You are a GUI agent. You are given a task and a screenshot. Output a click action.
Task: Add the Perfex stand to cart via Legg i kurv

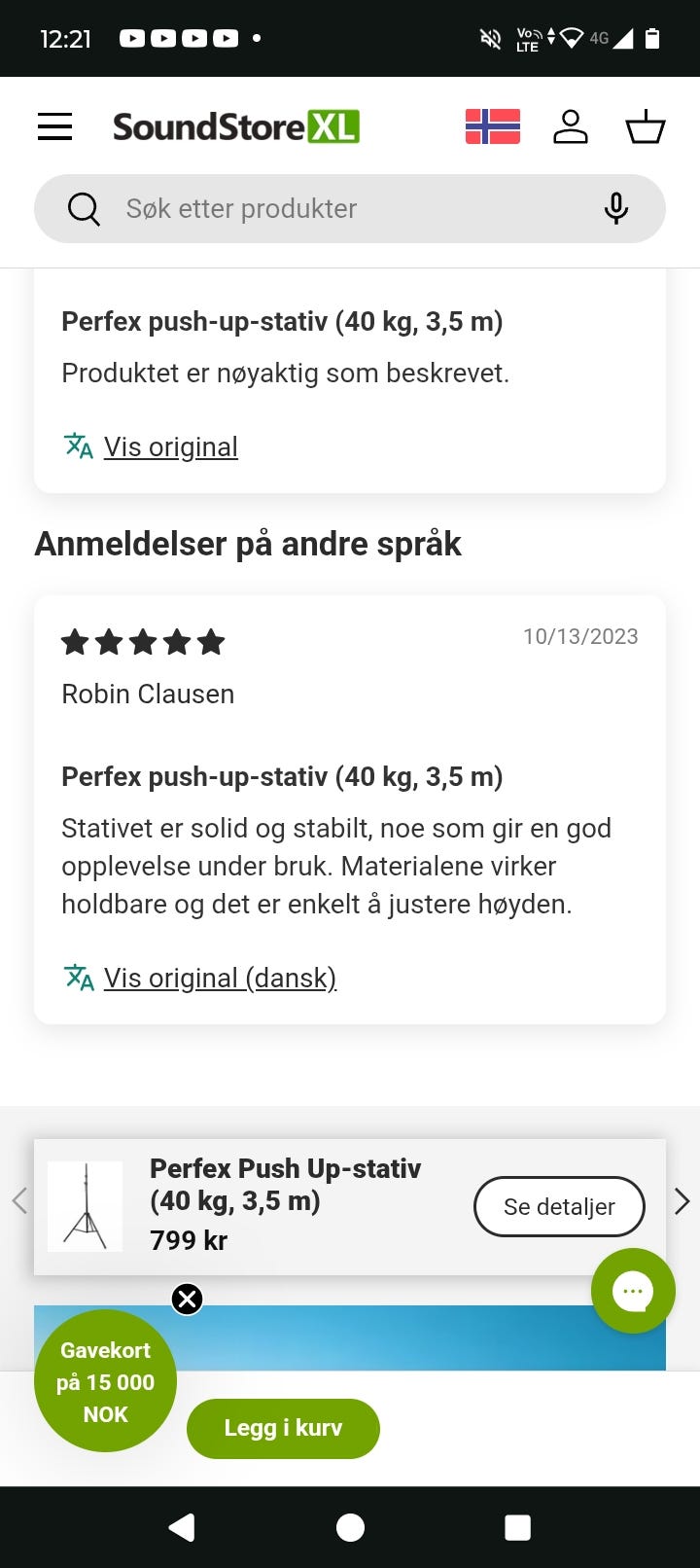tap(283, 1428)
